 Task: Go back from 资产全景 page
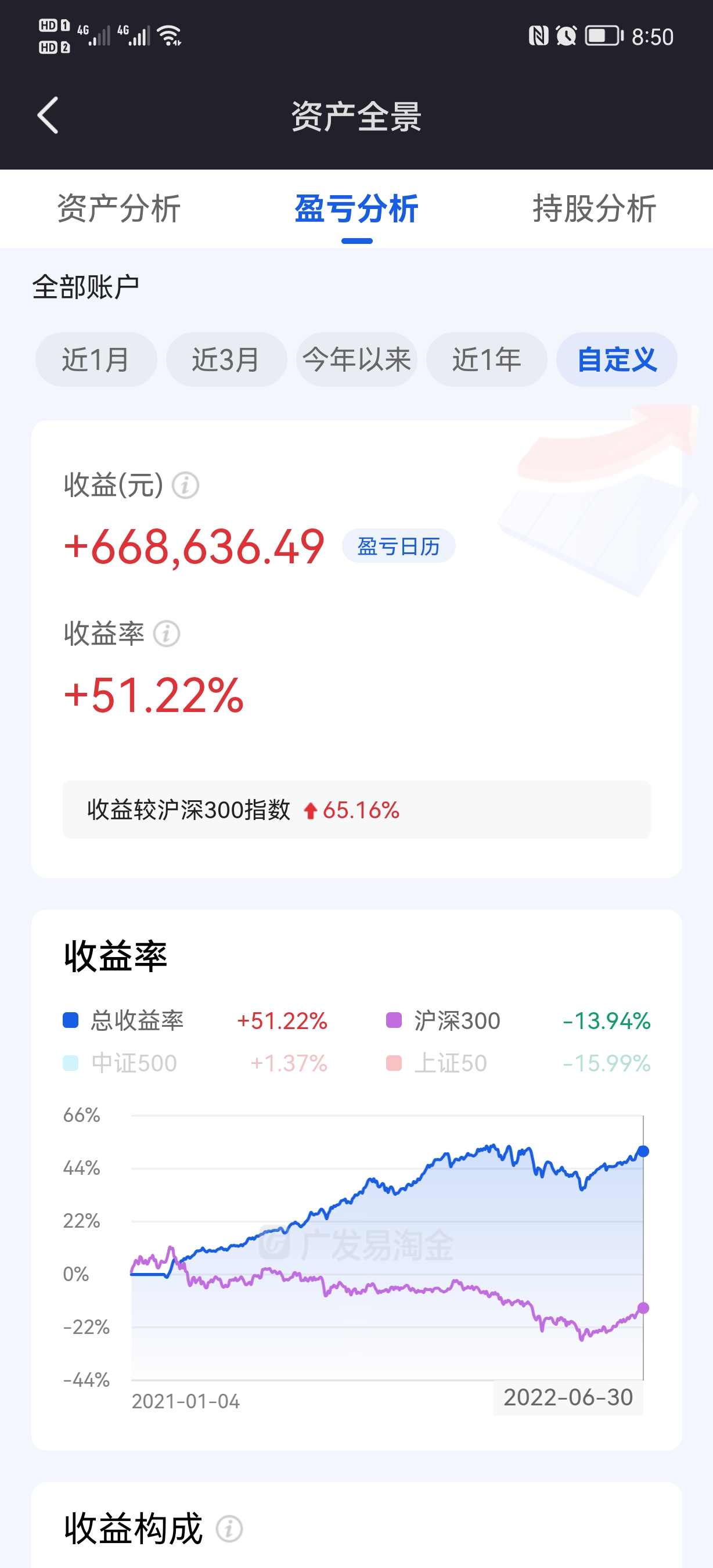(48, 115)
